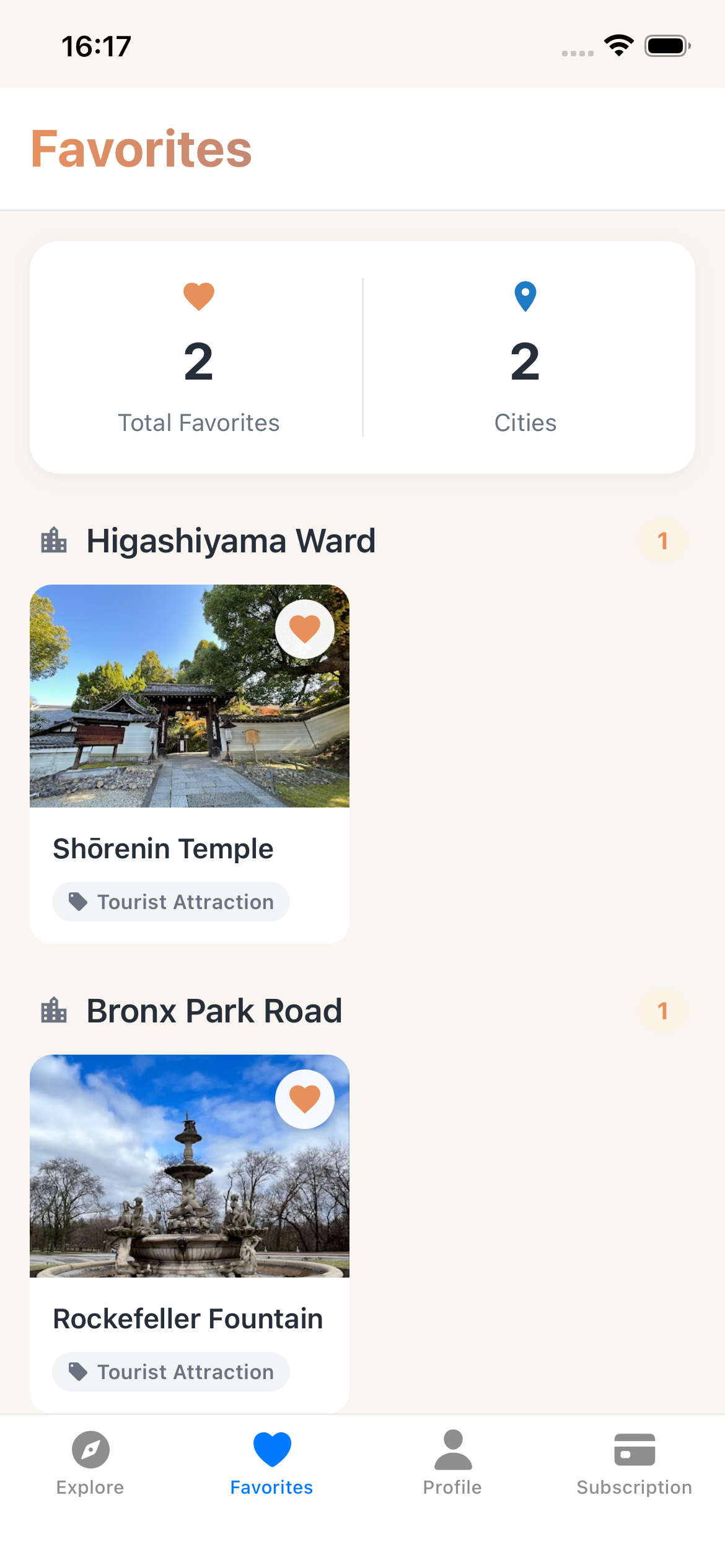This screenshot has height=1568, width=725.
Task: Open the Subscription tab
Action: (634, 1463)
